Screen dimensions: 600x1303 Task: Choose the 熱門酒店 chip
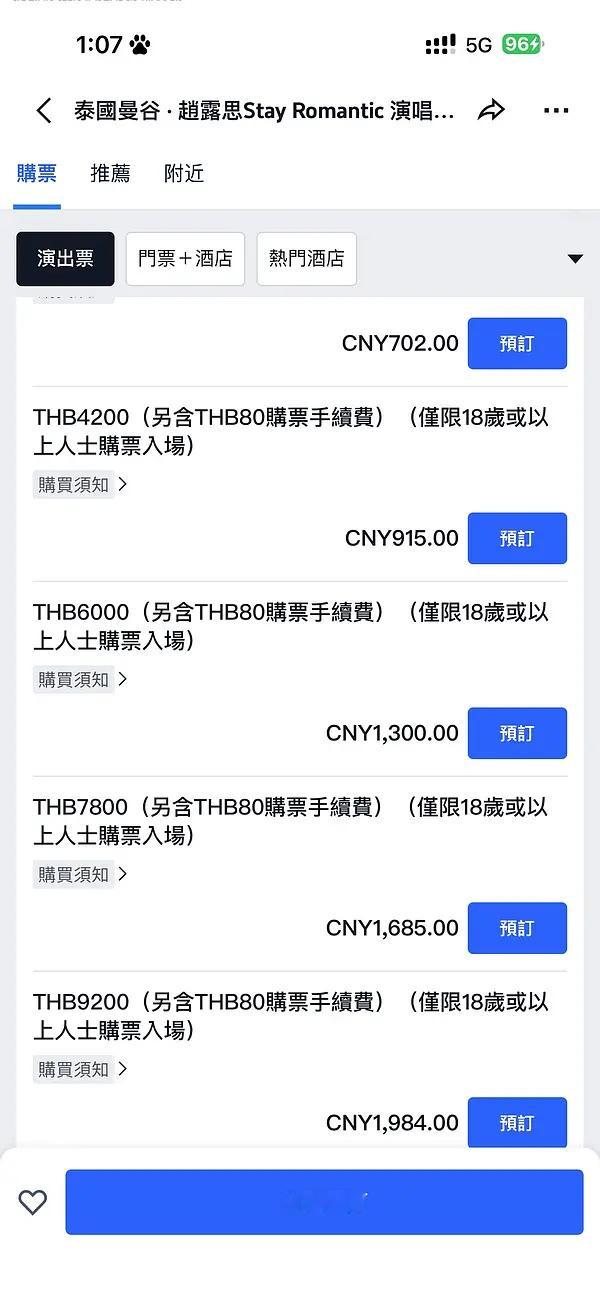point(306,259)
